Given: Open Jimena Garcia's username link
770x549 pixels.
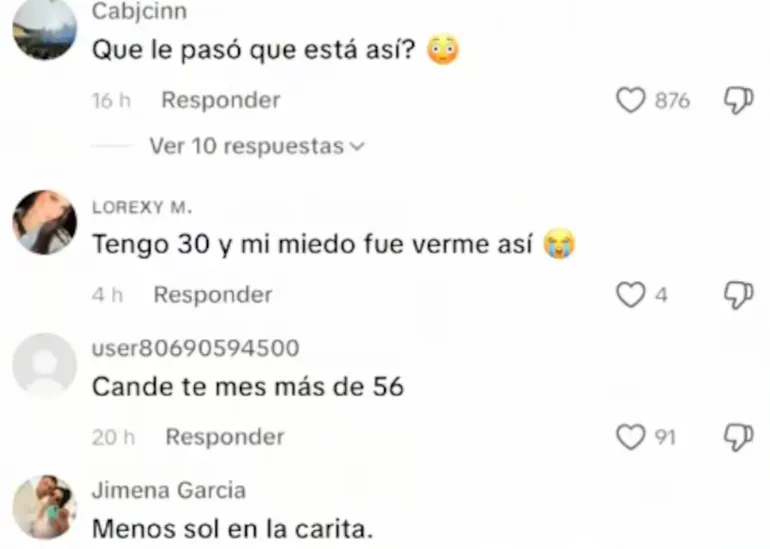Looking at the screenshot, I should tap(168, 491).
